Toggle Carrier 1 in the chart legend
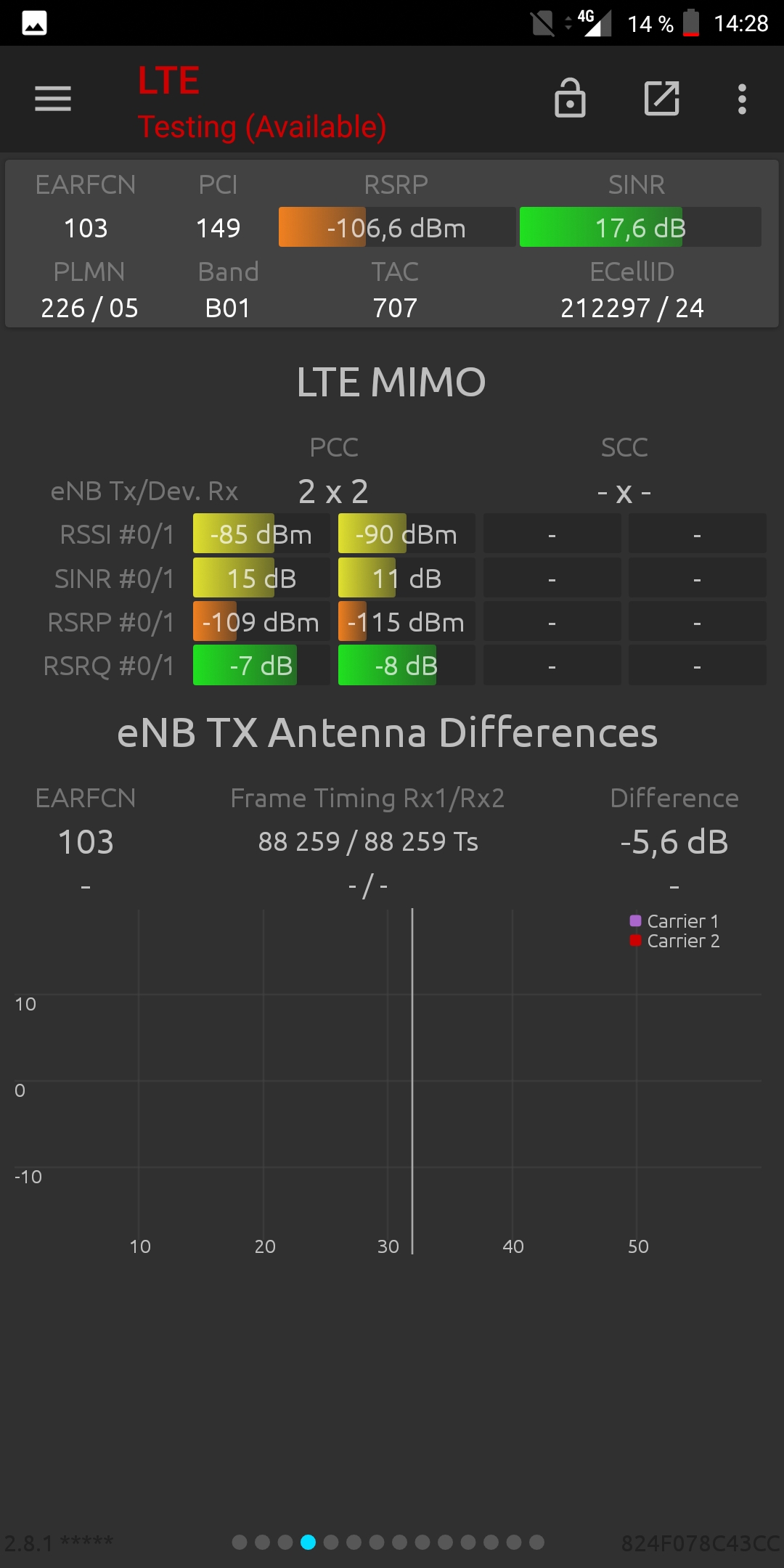Screen dimensions: 784x1568 tap(674, 921)
